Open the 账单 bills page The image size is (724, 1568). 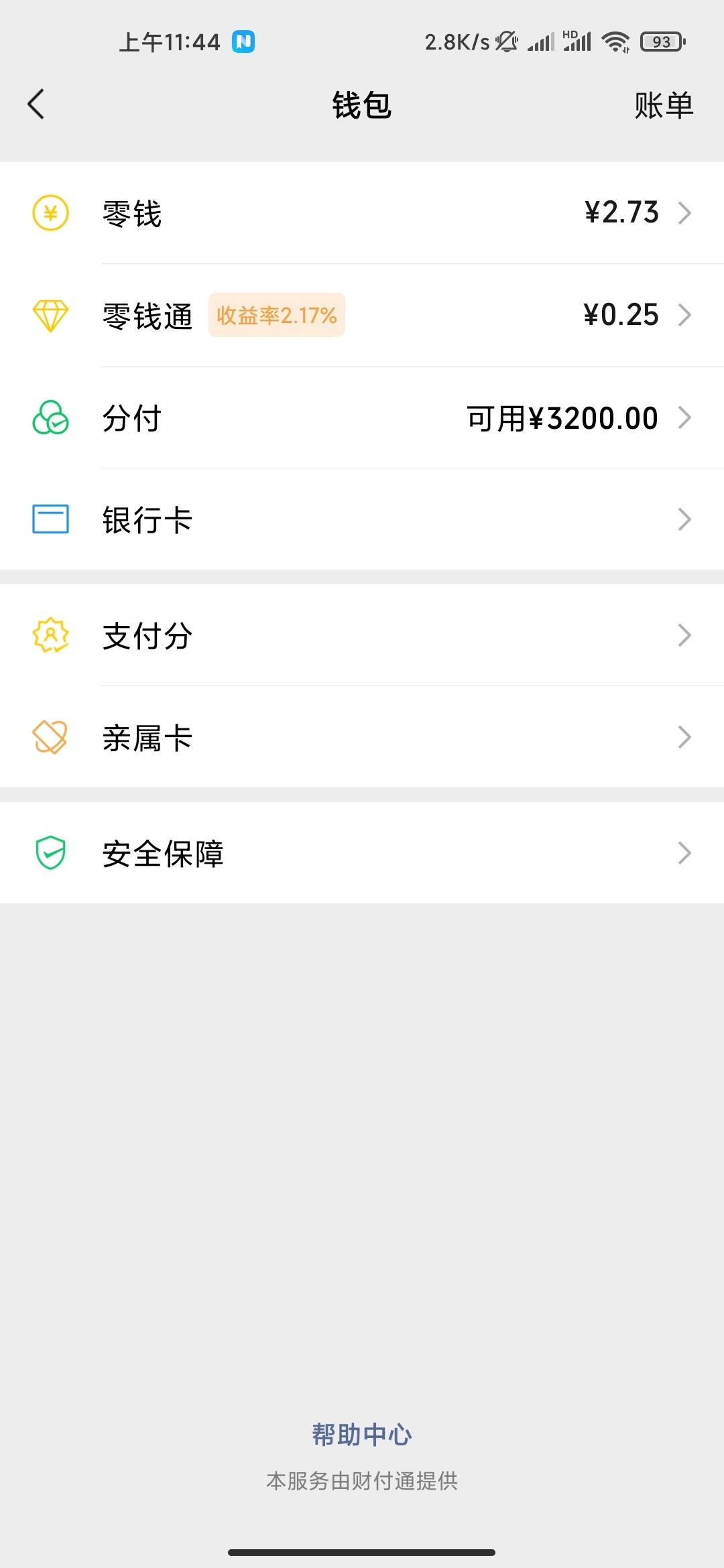pyautogui.click(x=664, y=105)
